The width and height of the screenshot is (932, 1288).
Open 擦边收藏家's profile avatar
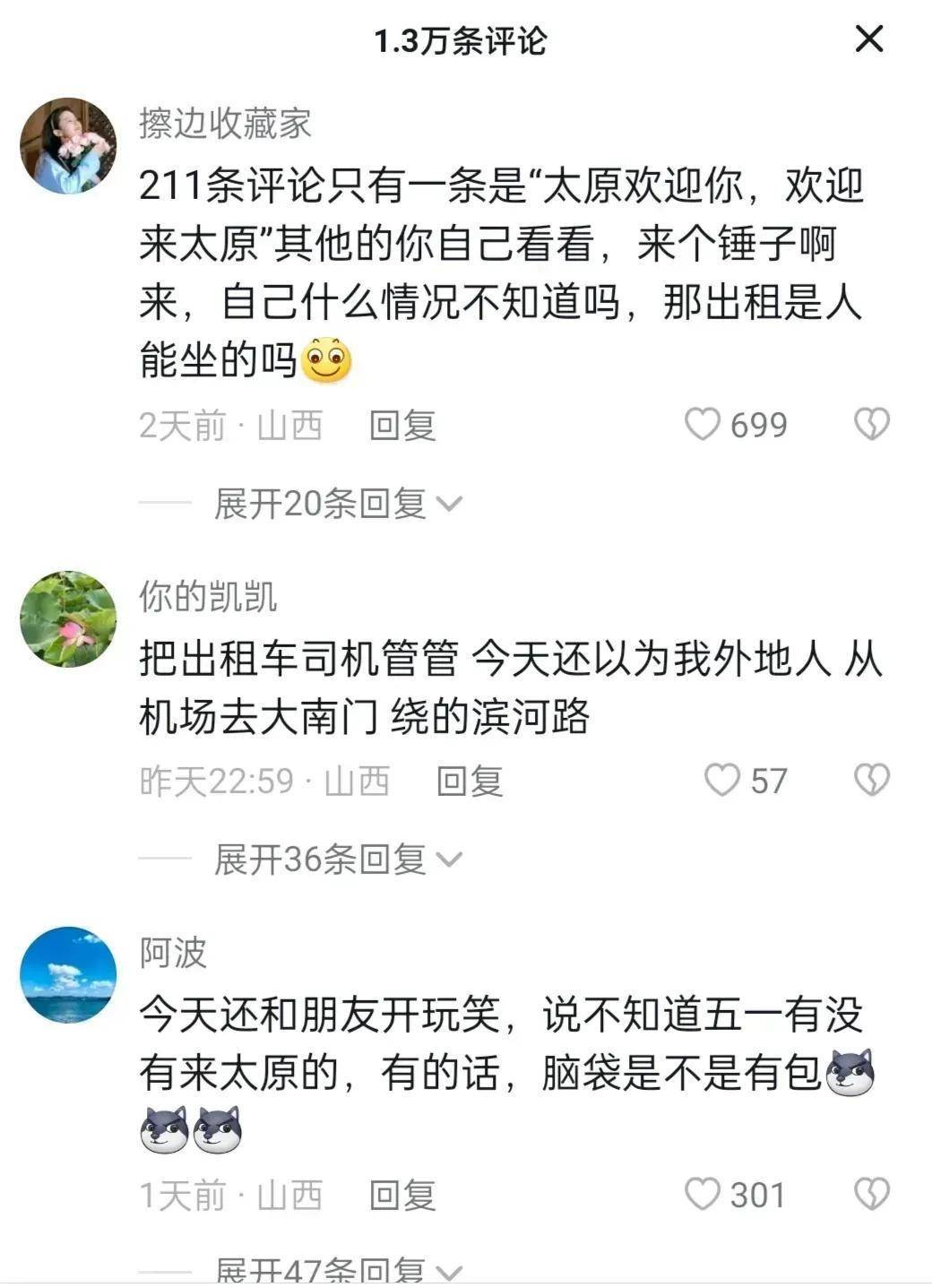68,146
